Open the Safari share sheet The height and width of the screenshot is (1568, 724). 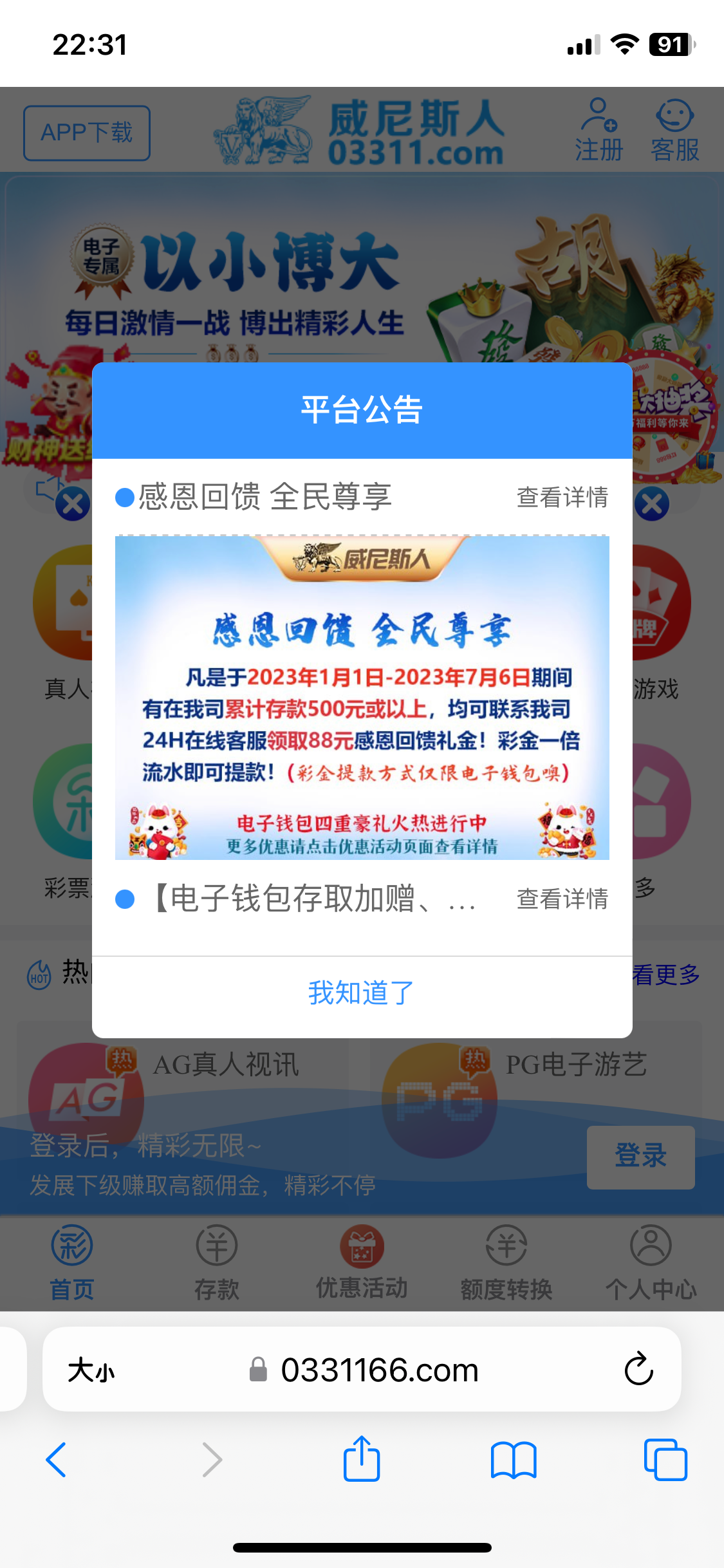[362, 1459]
